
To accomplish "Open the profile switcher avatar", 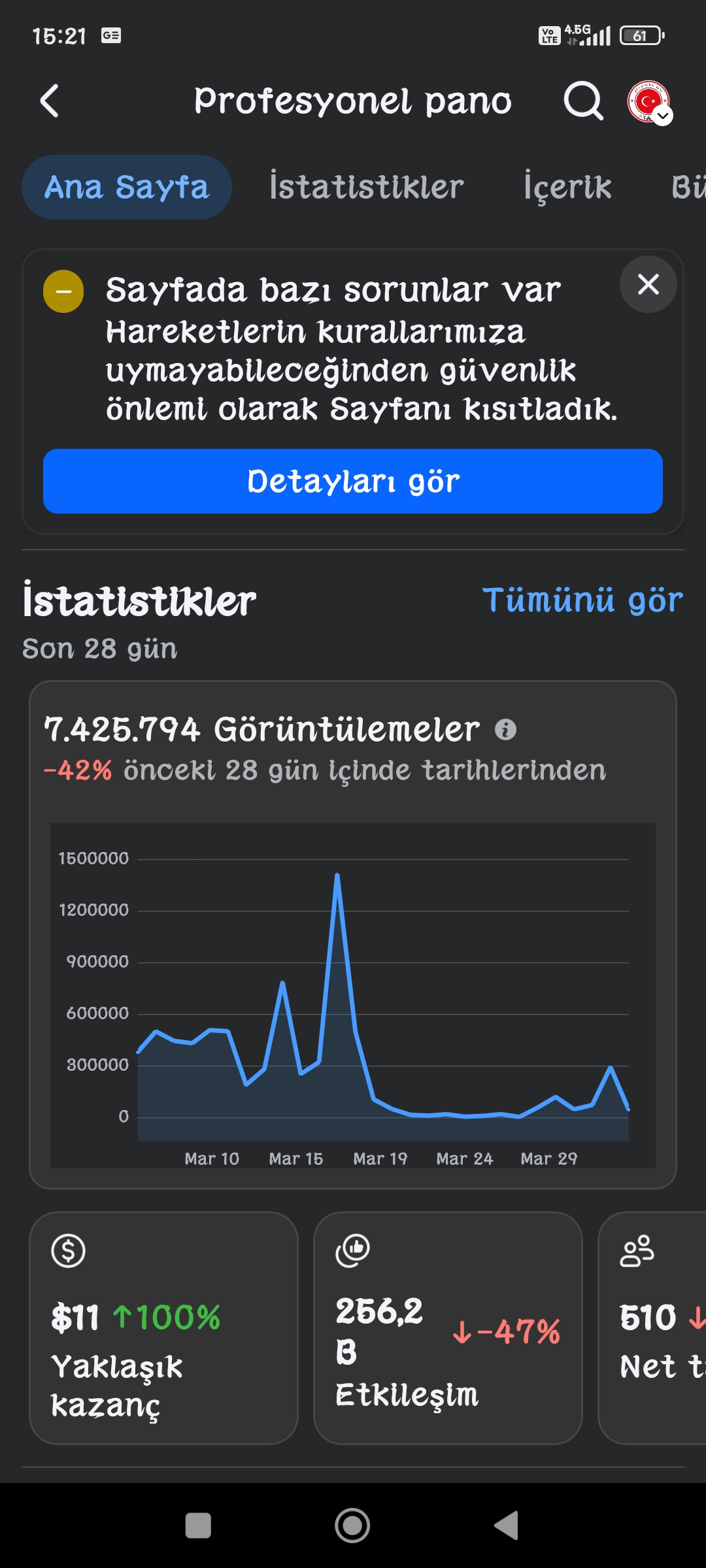I will (648, 102).
